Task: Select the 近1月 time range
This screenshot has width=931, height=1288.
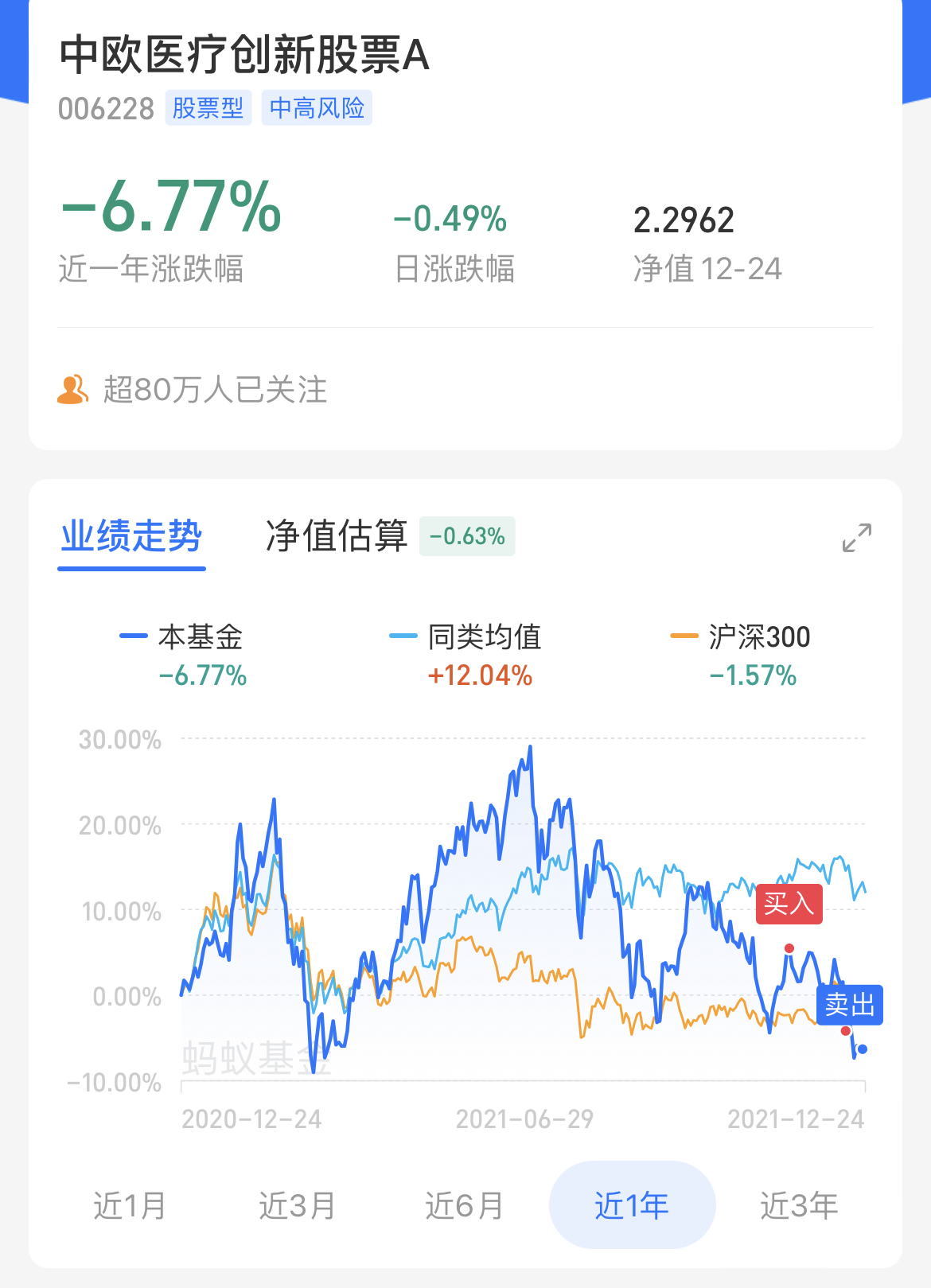Action: [130, 1205]
